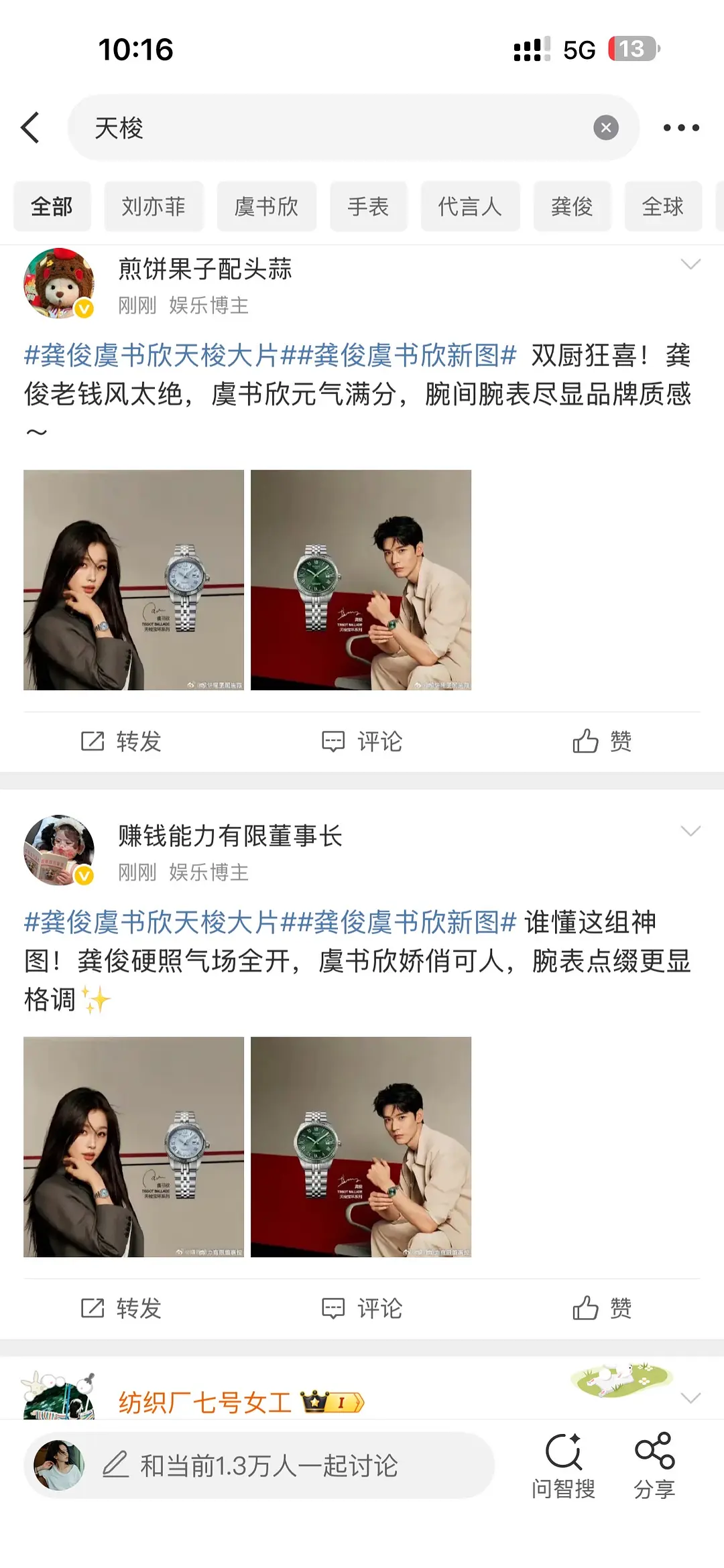Comment on 赚钱能力有限董事长's post
Screen dimensions: 724x1568
[362, 1308]
